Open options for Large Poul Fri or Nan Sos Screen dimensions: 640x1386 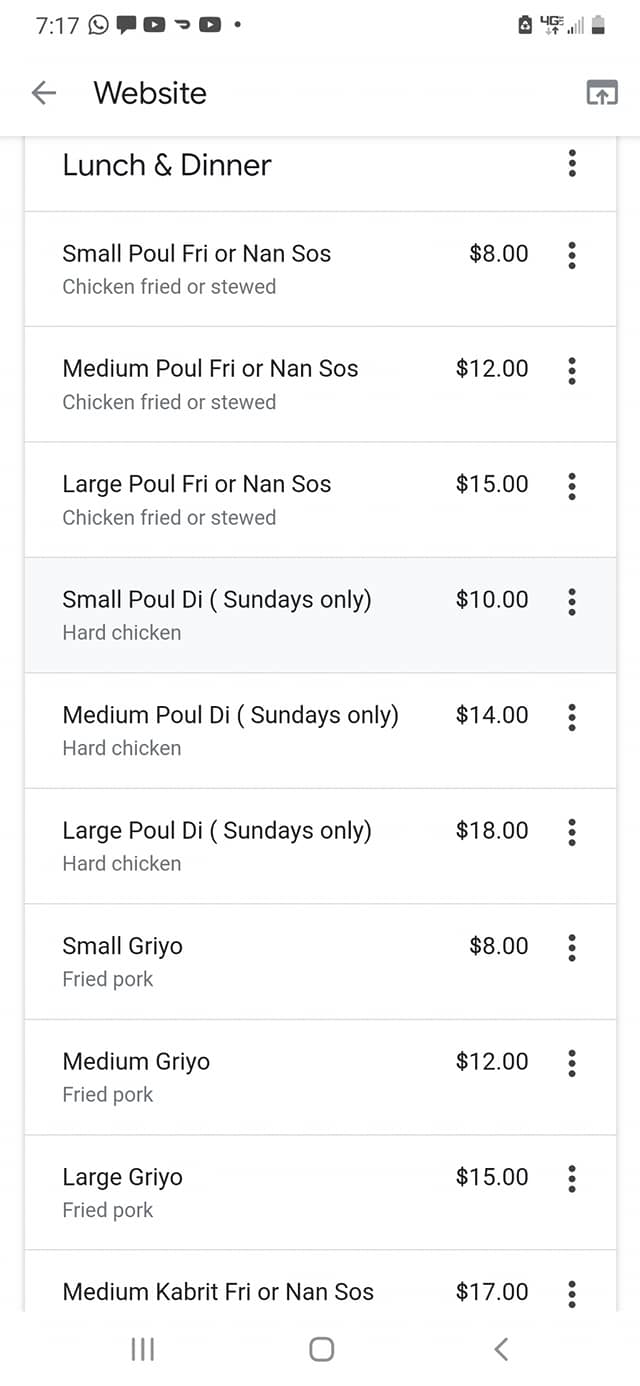click(572, 486)
